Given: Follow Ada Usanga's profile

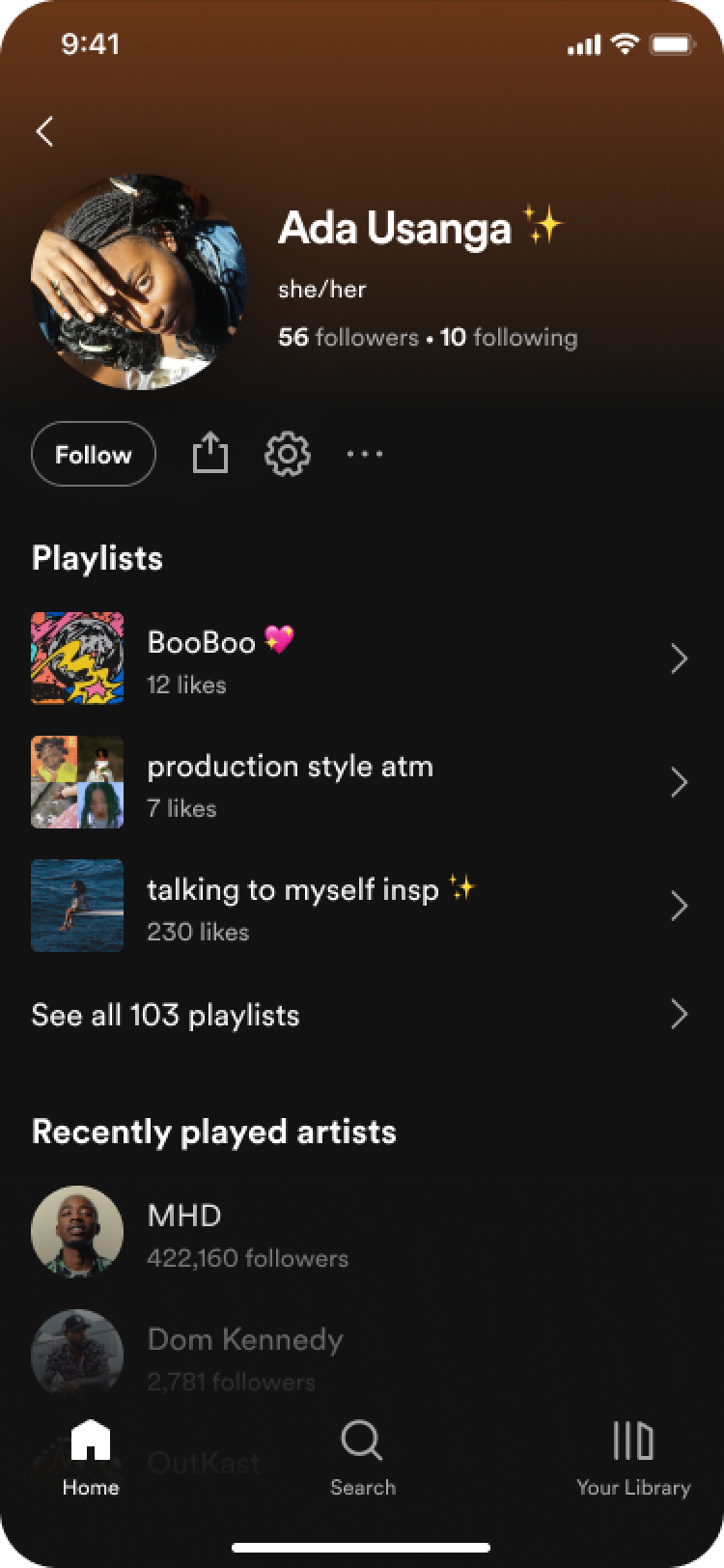Looking at the screenshot, I should [x=94, y=454].
